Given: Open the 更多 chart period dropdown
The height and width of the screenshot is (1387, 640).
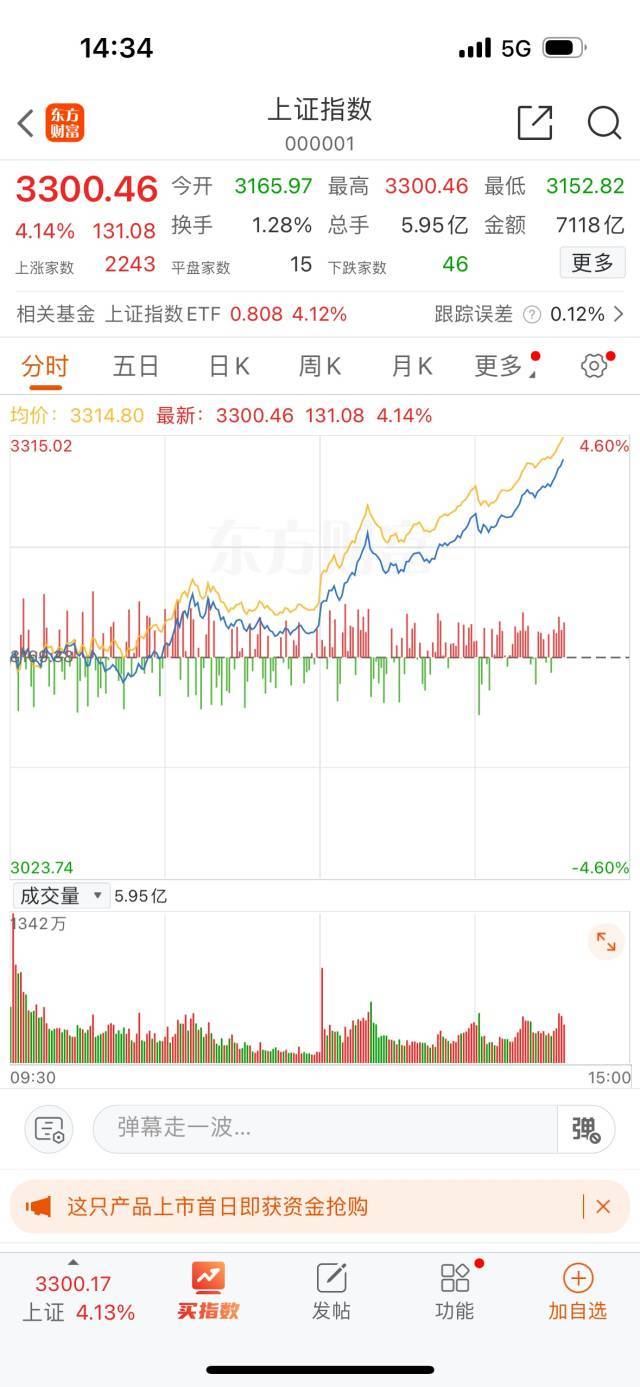Looking at the screenshot, I should (503, 366).
